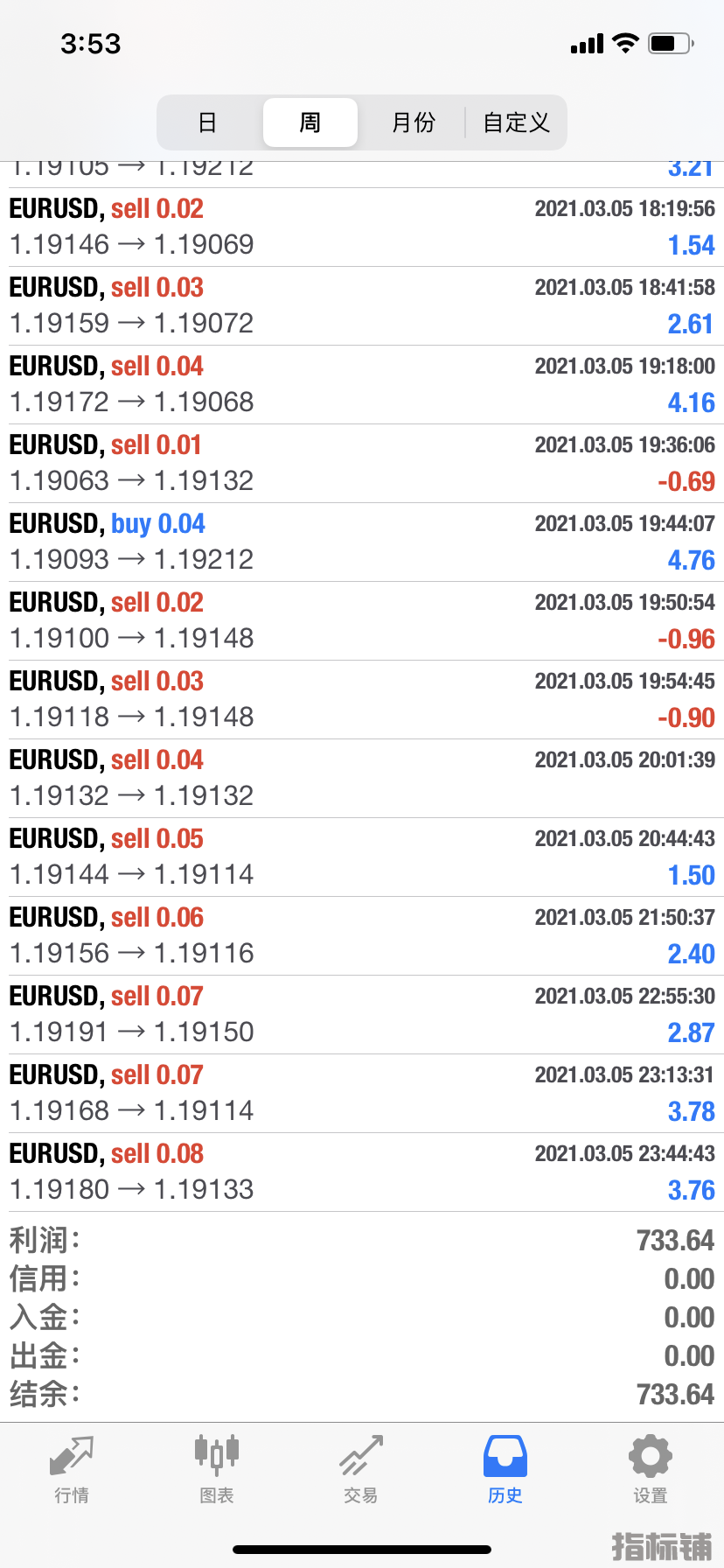Viewport: 724px width, 1568px height.
Task: Open the EURUSD sell 0.06 trade
Action: [362, 936]
